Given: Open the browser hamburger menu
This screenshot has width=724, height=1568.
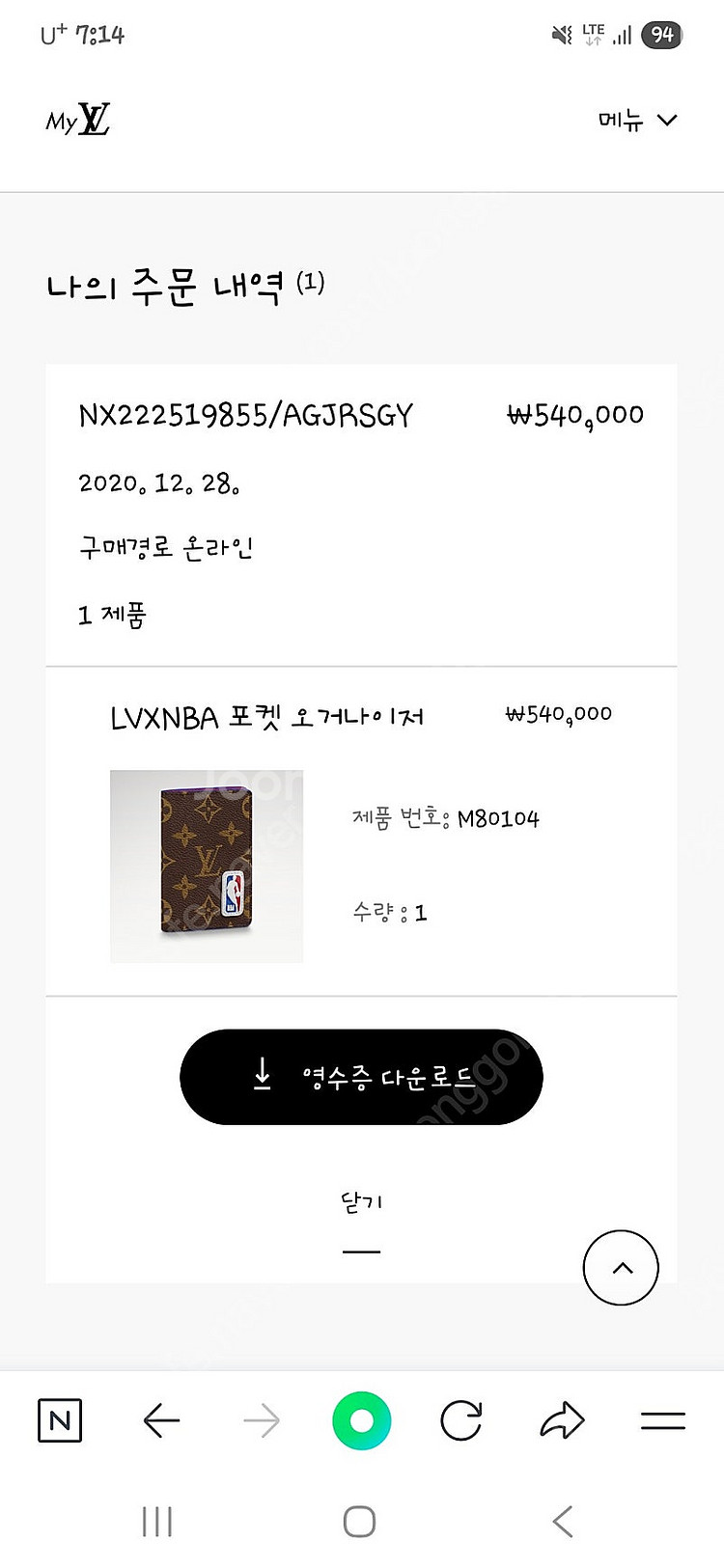Looking at the screenshot, I should tap(663, 1420).
